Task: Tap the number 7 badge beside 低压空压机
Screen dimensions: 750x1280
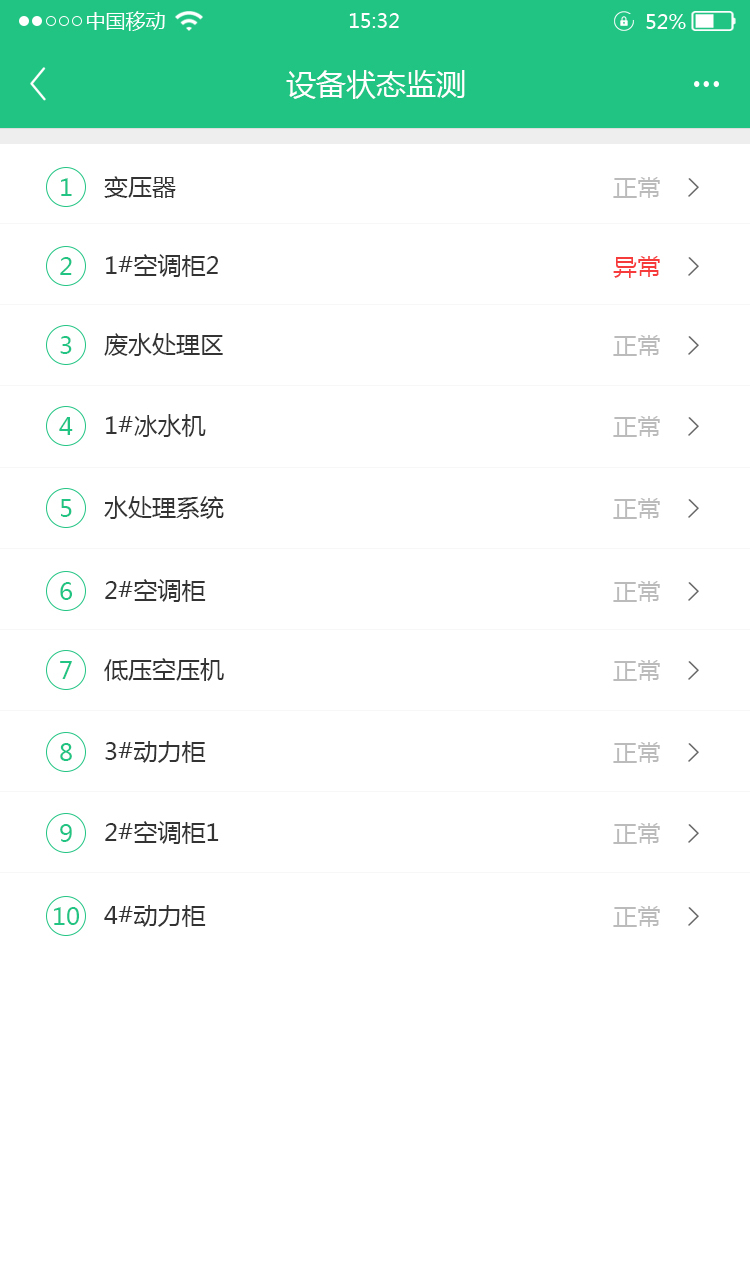Action: pyautogui.click(x=66, y=670)
